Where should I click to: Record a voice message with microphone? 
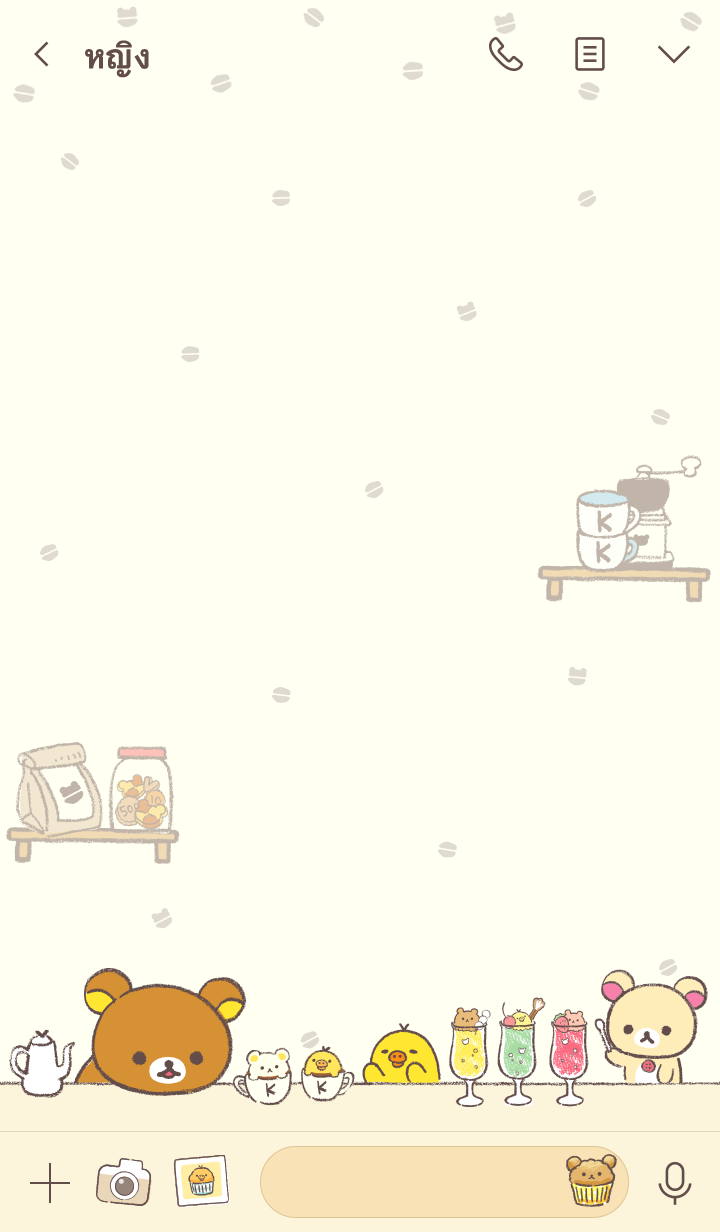click(x=674, y=1183)
